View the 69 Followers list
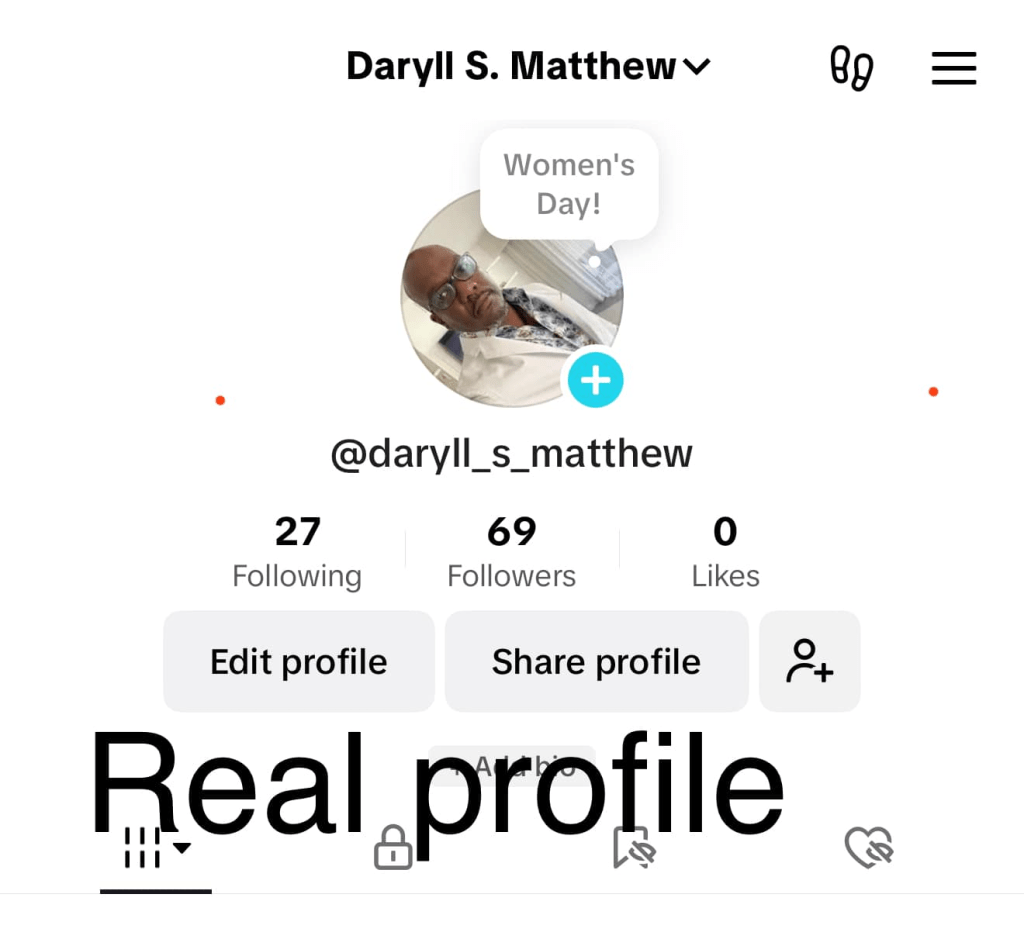Viewport: 1024px width, 946px height. (x=511, y=551)
